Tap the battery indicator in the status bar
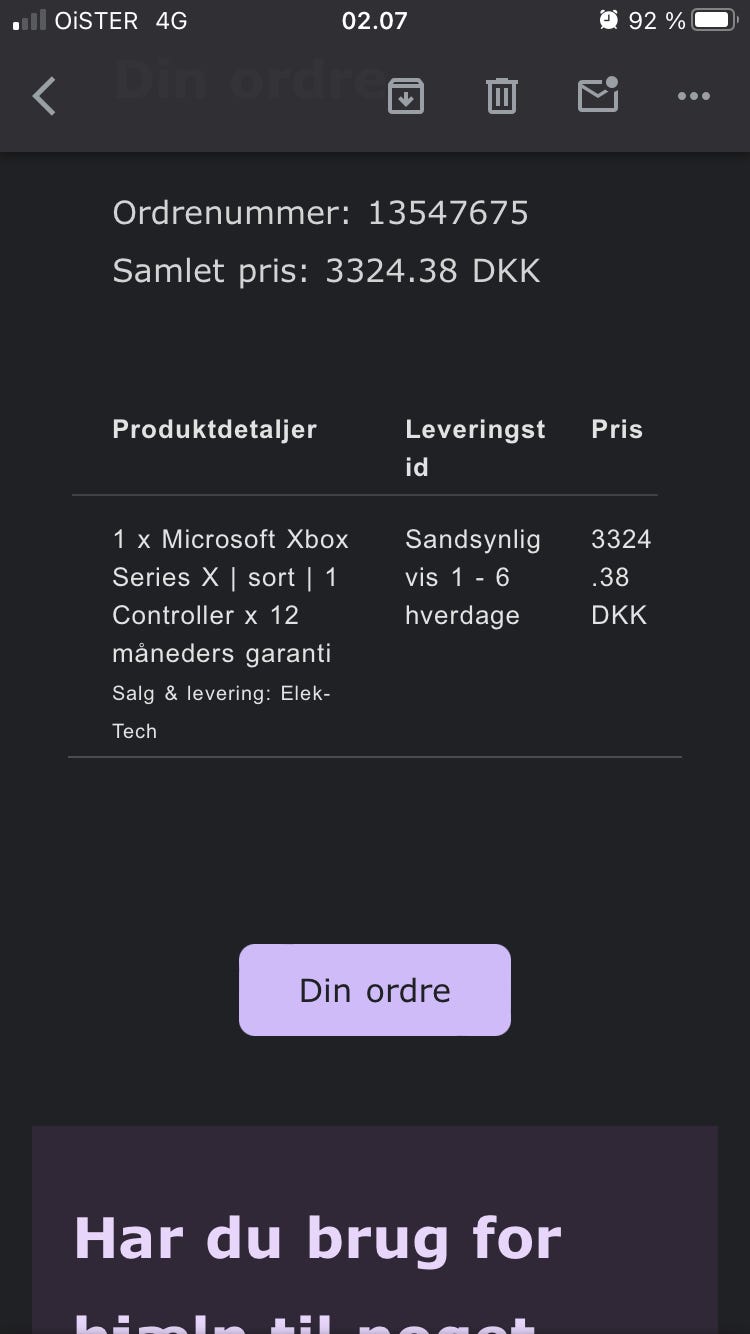This screenshot has height=1334, width=750. coord(714,19)
